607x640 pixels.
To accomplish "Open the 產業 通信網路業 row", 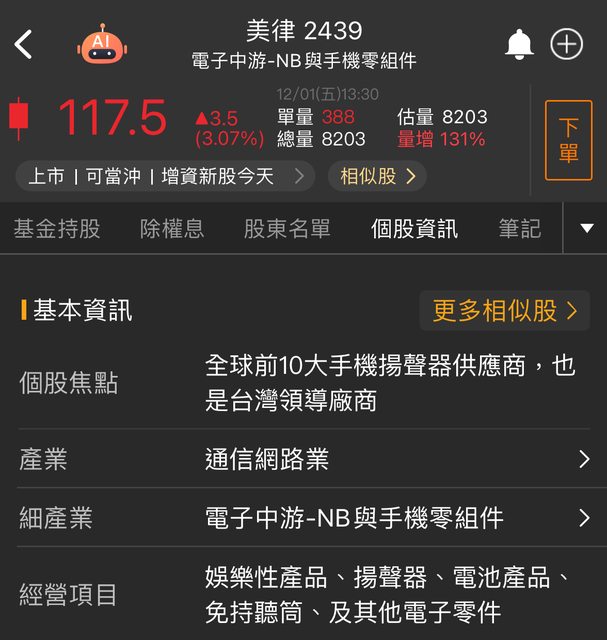I will click(303, 460).
